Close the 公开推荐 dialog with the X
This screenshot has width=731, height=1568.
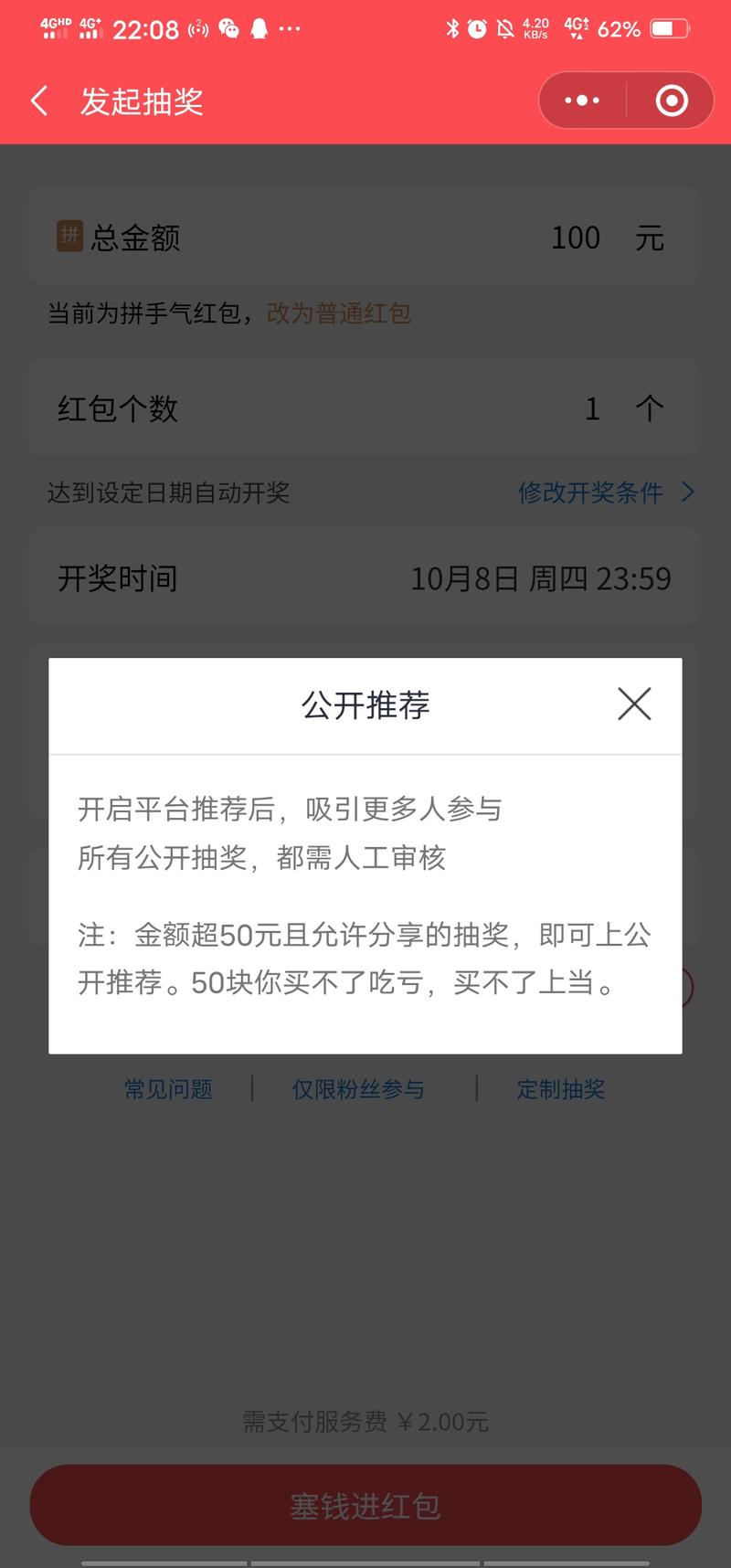[634, 704]
